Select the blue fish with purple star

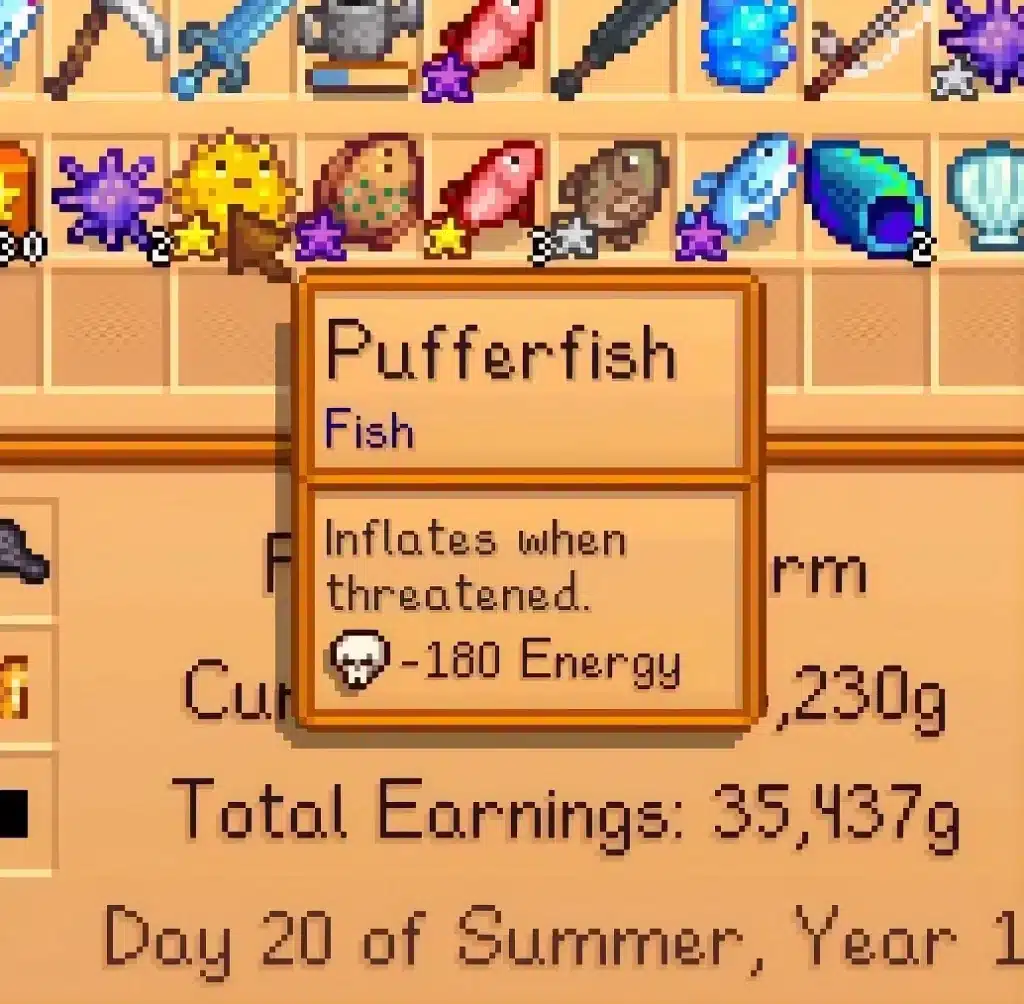(738, 196)
